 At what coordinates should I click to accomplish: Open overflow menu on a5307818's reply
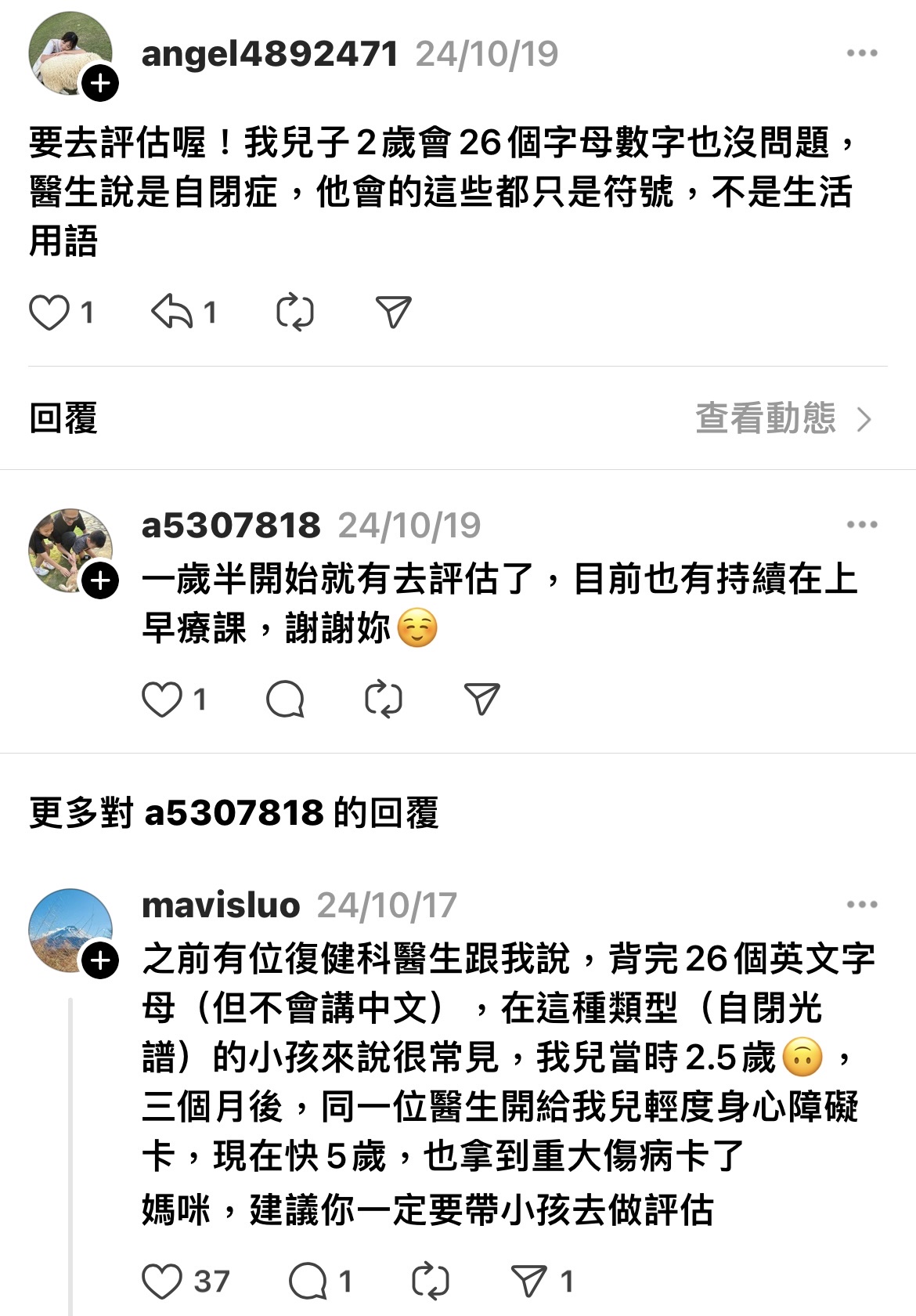(861, 525)
